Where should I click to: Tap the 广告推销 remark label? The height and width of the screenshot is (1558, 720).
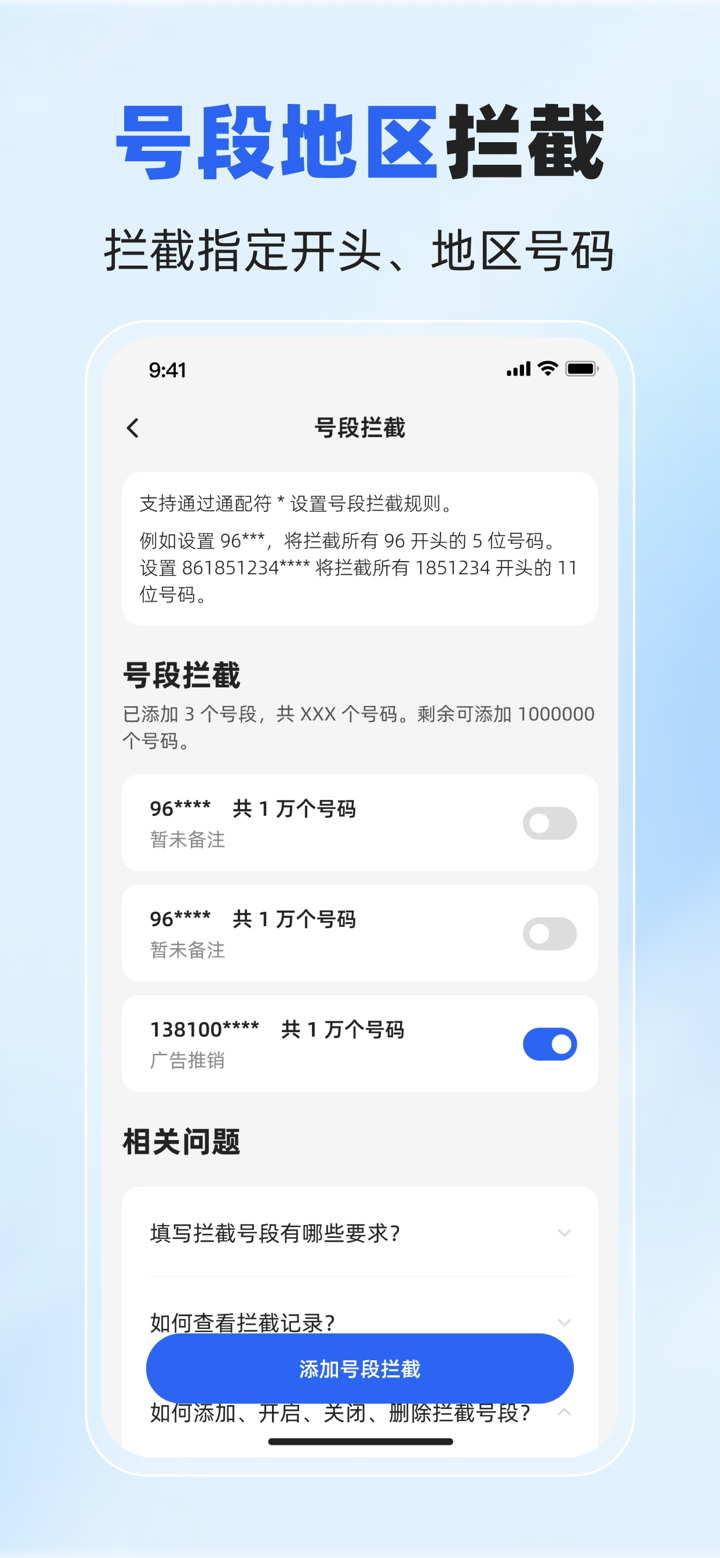184,1062
